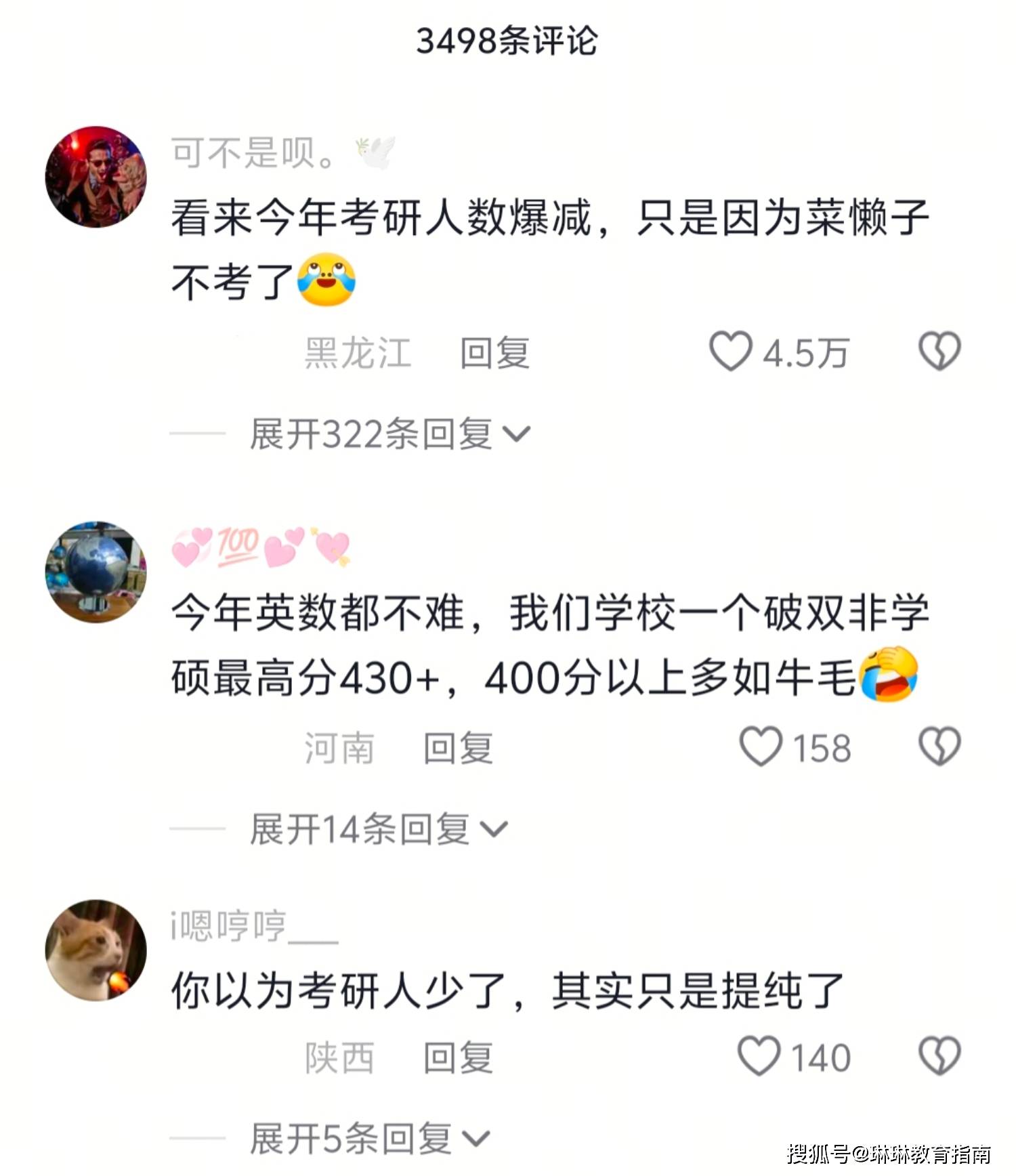1016x1176 pixels.
Task: Dislike the comment about 菜懒子不考了
Action: click(x=939, y=352)
